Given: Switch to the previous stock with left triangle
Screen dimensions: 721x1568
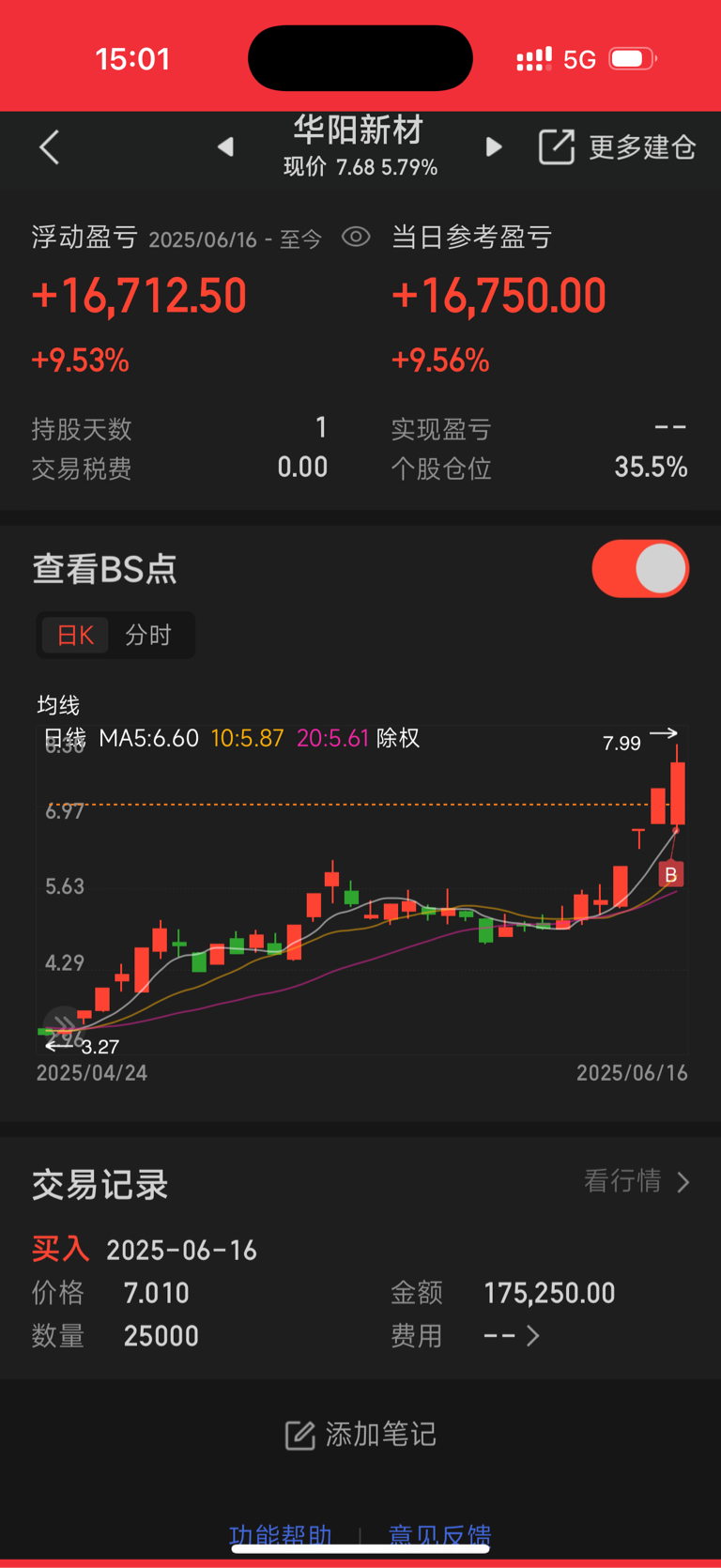Looking at the screenshot, I should [x=225, y=147].
